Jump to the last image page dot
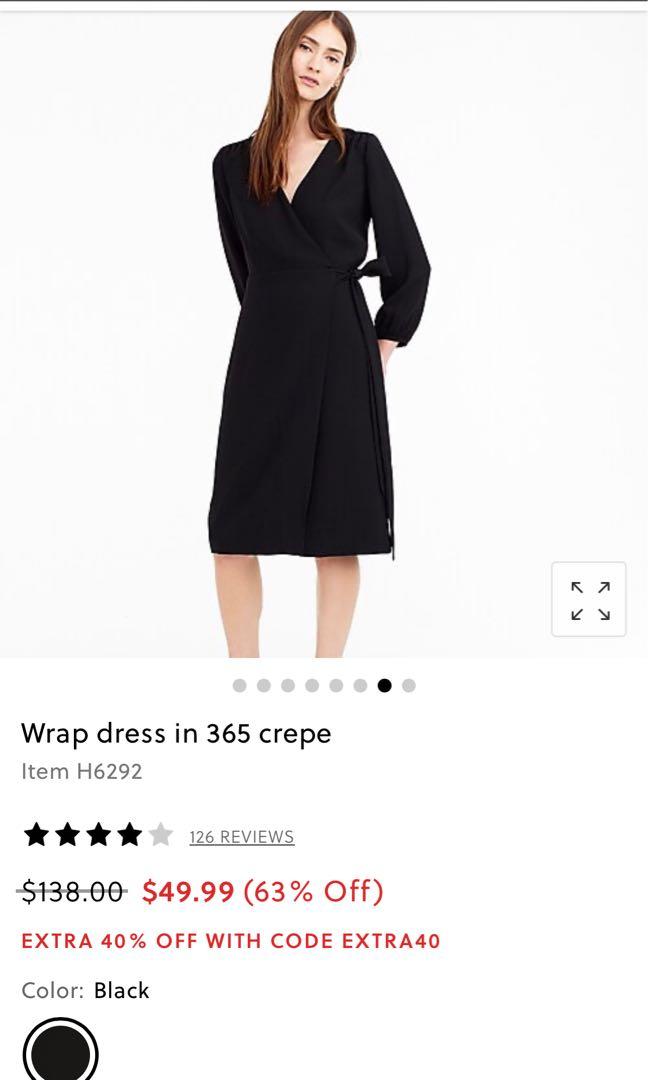This screenshot has width=648, height=1080. 409,686
